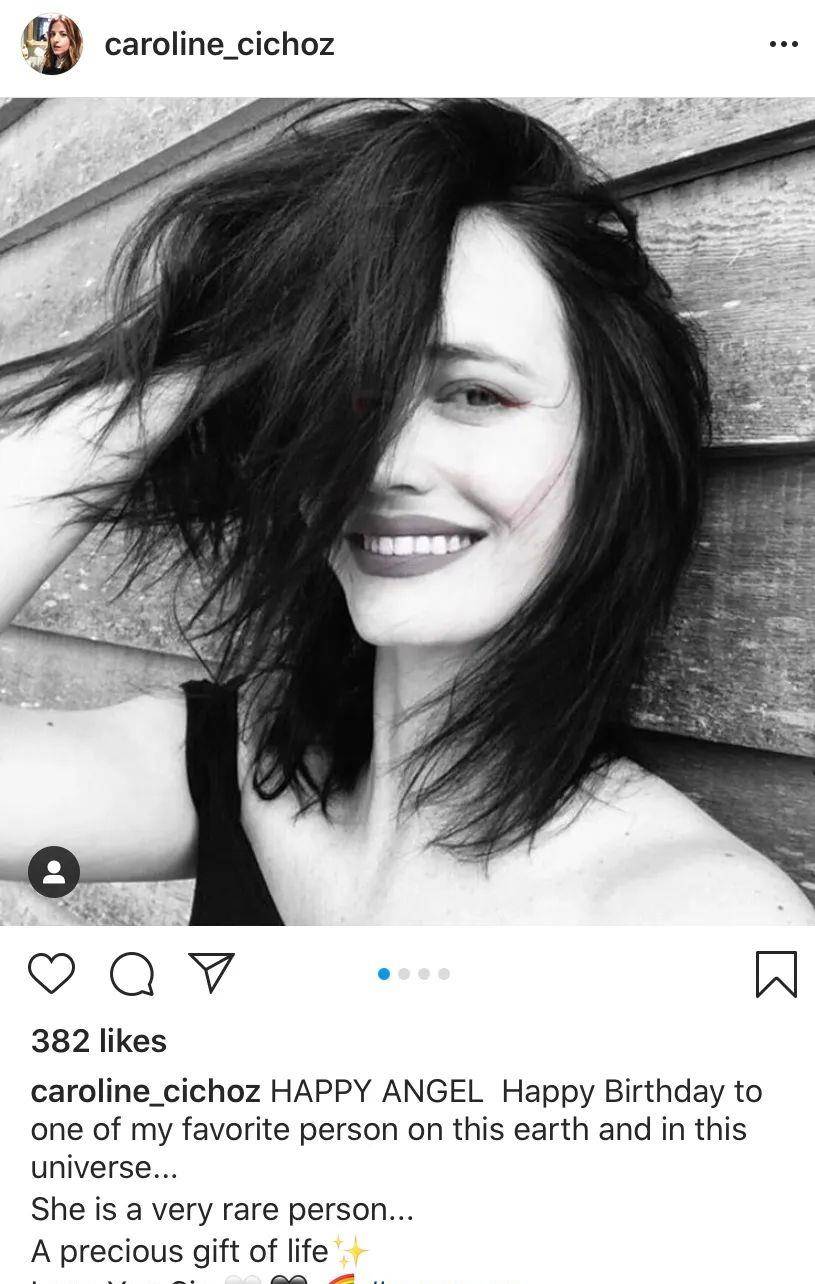
Task: Like this post with the heart
Action: pos(51,973)
